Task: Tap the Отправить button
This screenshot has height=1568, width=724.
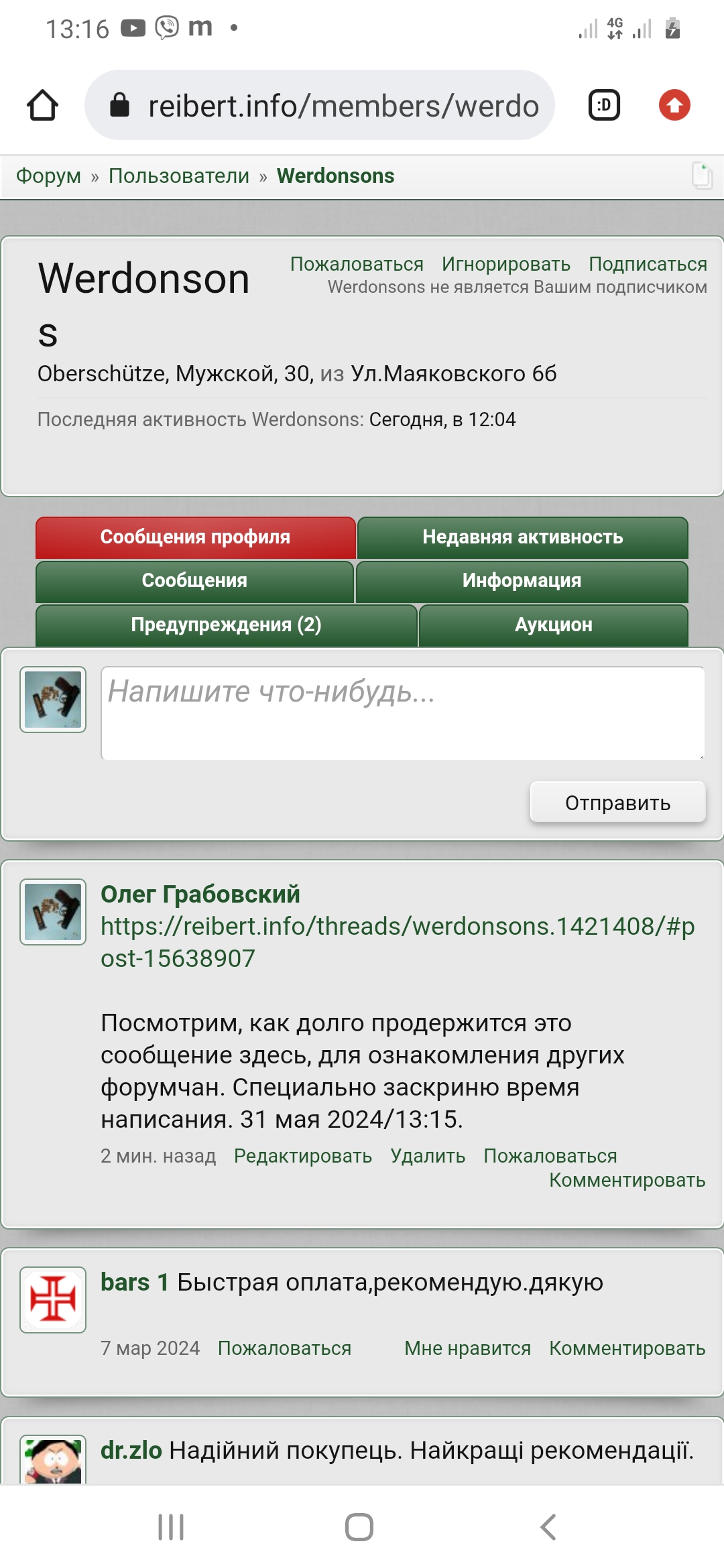Action: pos(617,802)
